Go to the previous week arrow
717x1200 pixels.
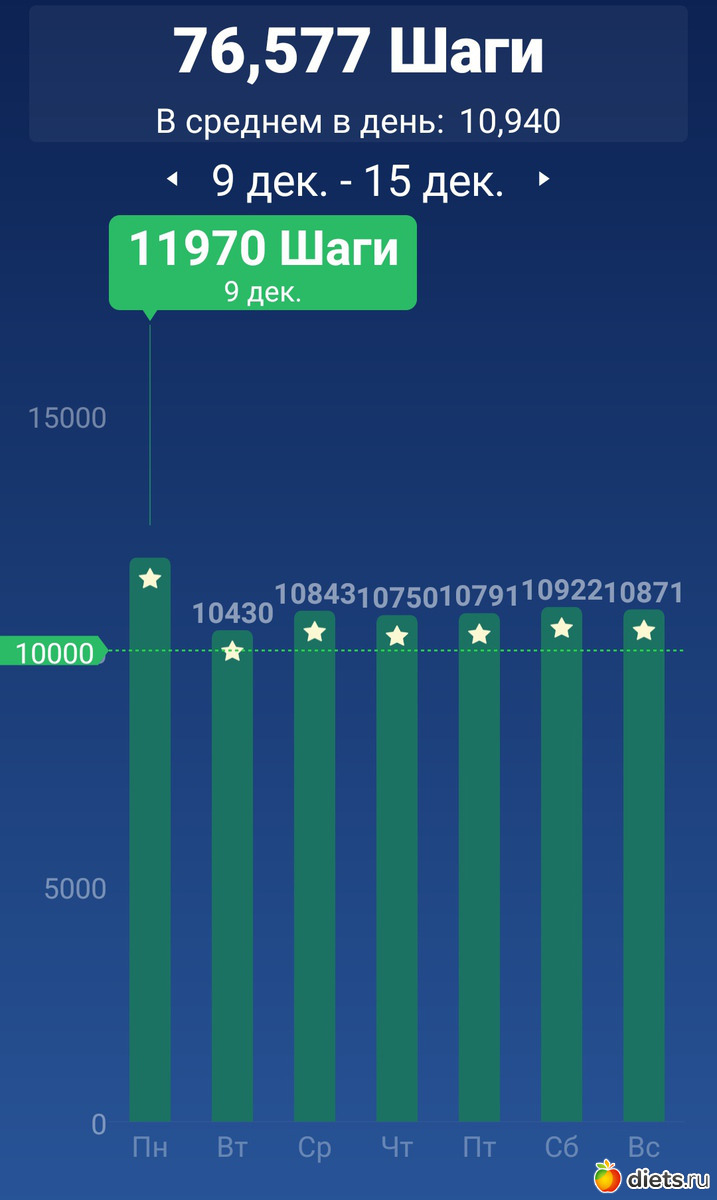(x=172, y=180)
